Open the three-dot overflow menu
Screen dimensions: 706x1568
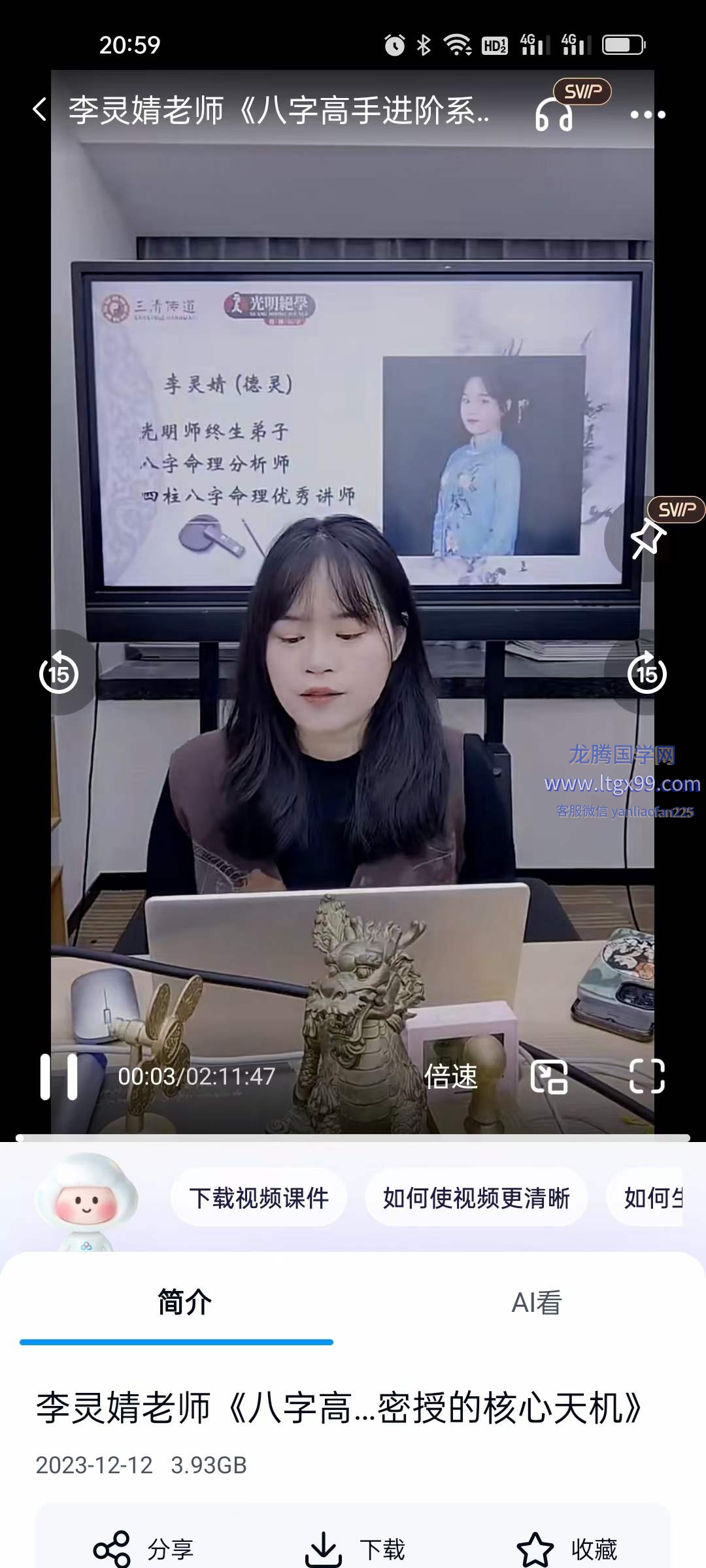click(x=647, y=114)
